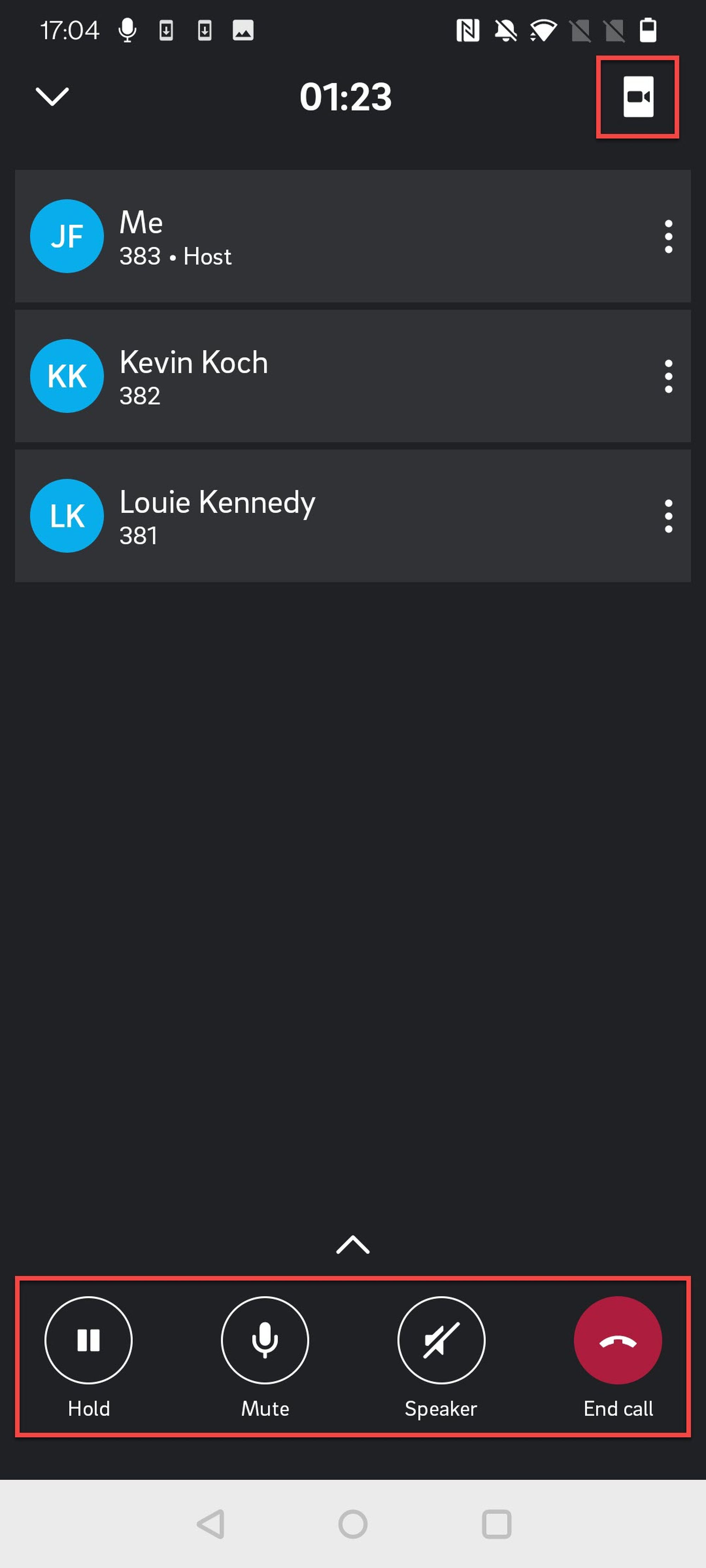Open options menu for Kevin Koch
Screen dimensions: 706x1568
(x=668, y=376)
